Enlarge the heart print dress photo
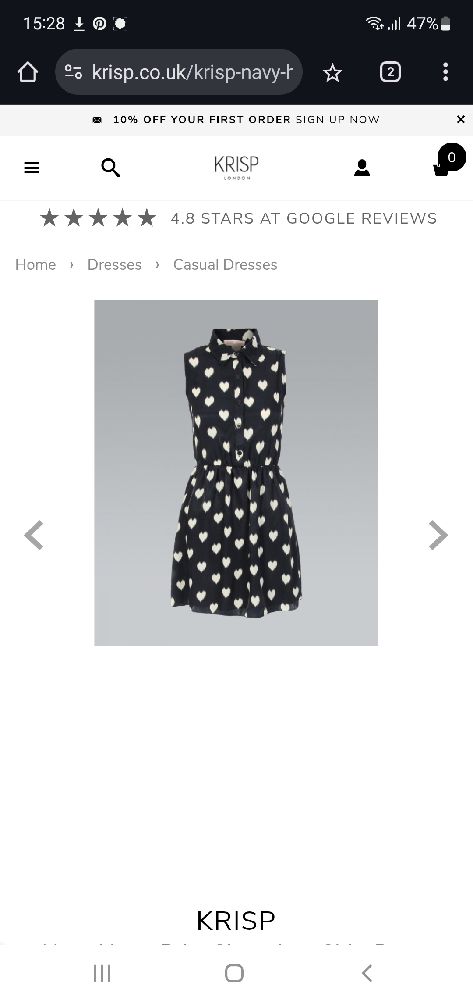This screenshot has width=473, height=1000. click(236, 473)
